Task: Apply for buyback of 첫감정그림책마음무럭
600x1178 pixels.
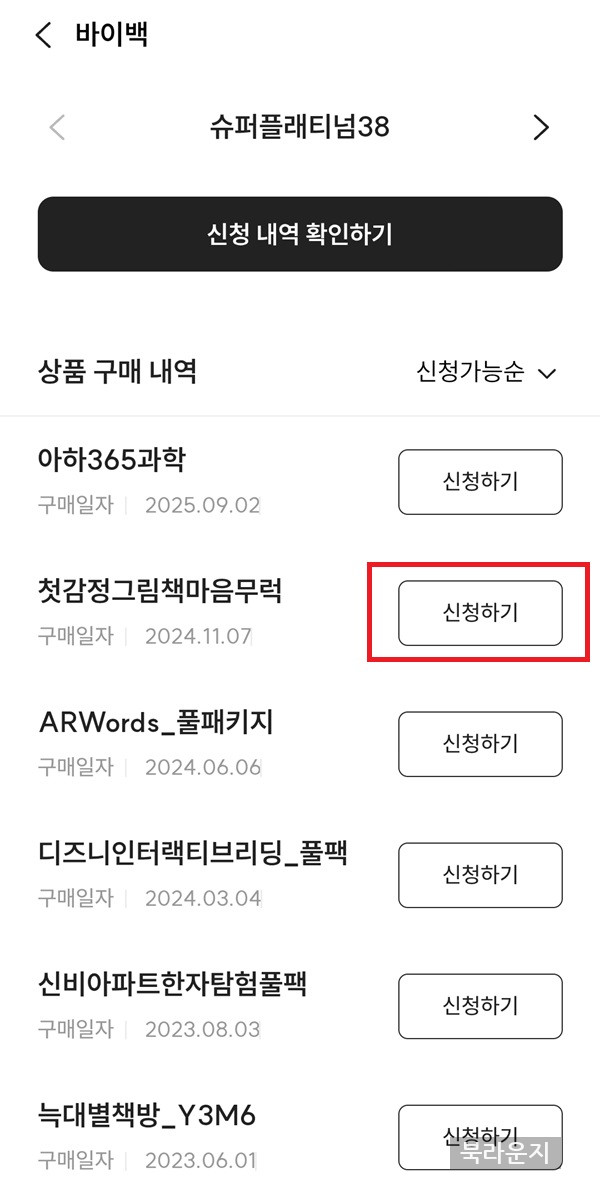Action: [x=480, y=613]
